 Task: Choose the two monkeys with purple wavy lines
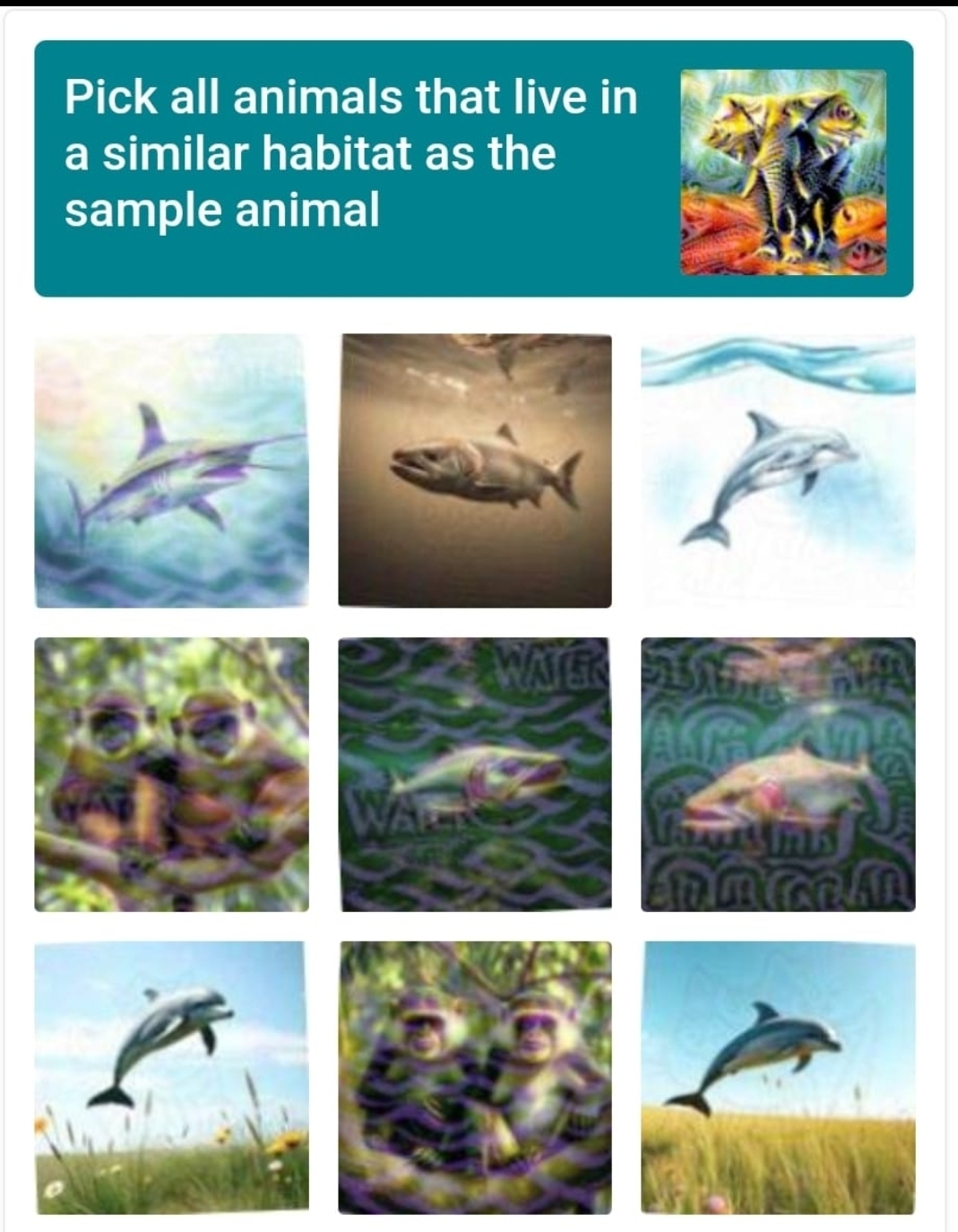(475, 1077)
